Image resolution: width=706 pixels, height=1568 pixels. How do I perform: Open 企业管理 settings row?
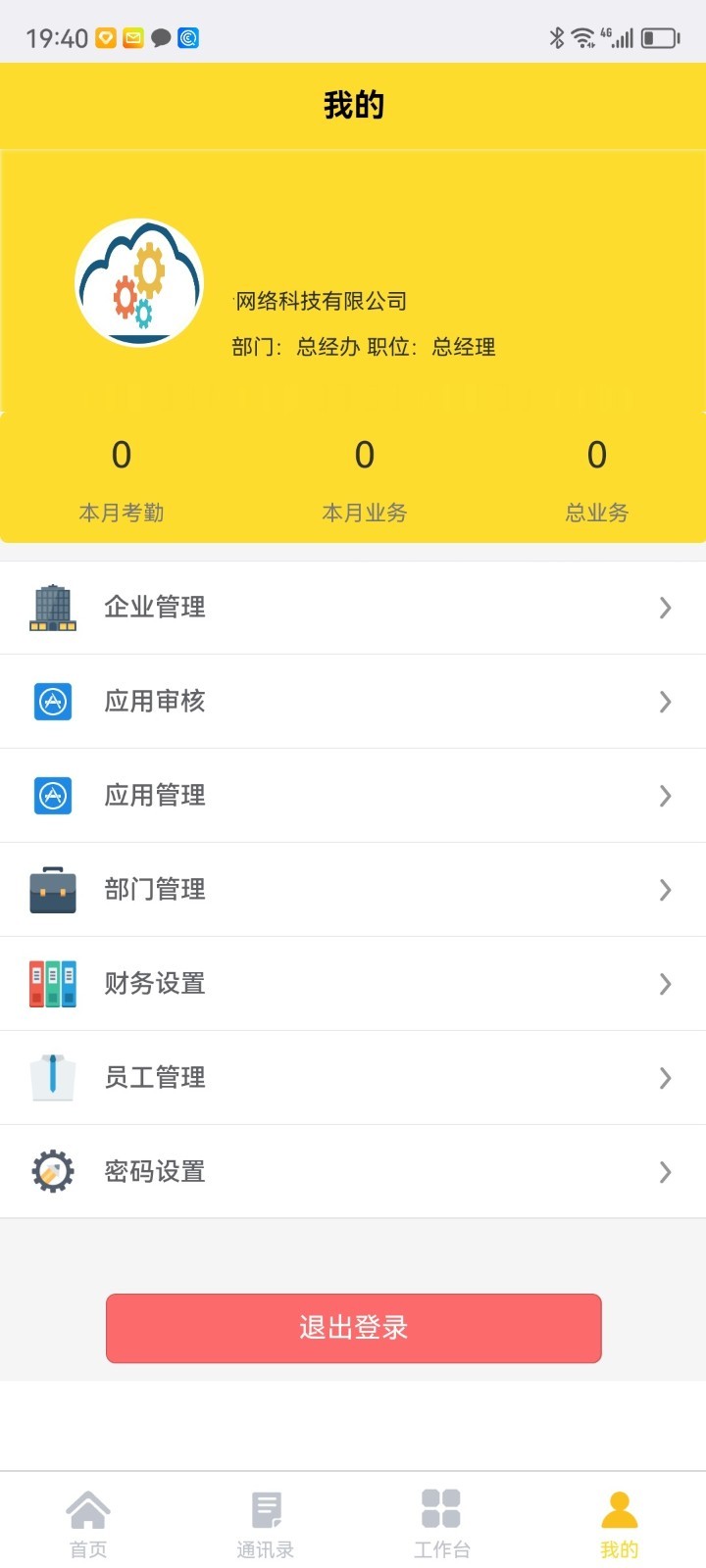[353, 608]
